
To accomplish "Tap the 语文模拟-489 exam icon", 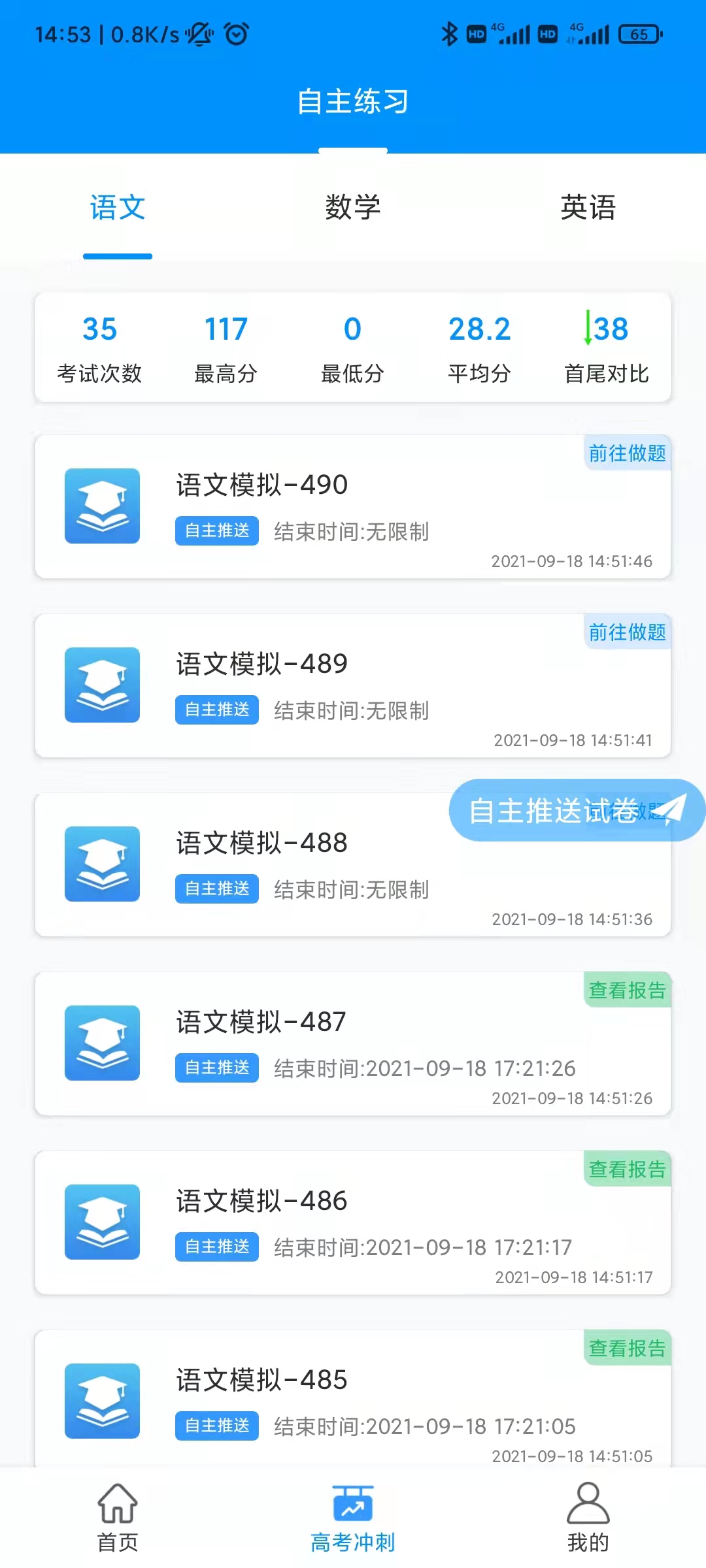I will point(102,685).
